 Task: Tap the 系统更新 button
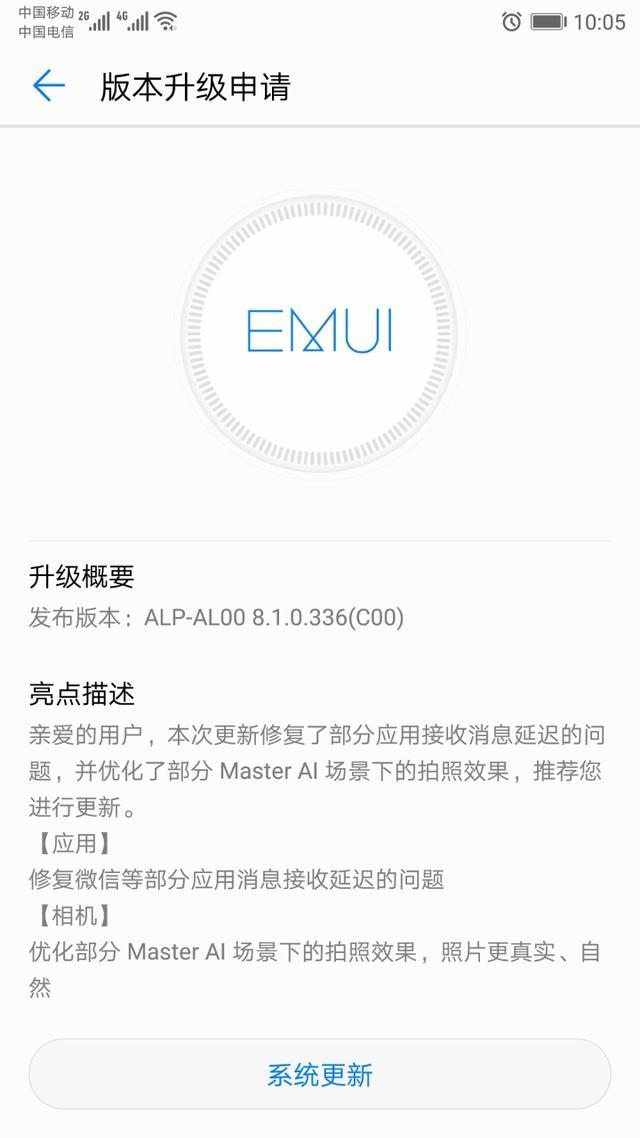(320, 1075)
